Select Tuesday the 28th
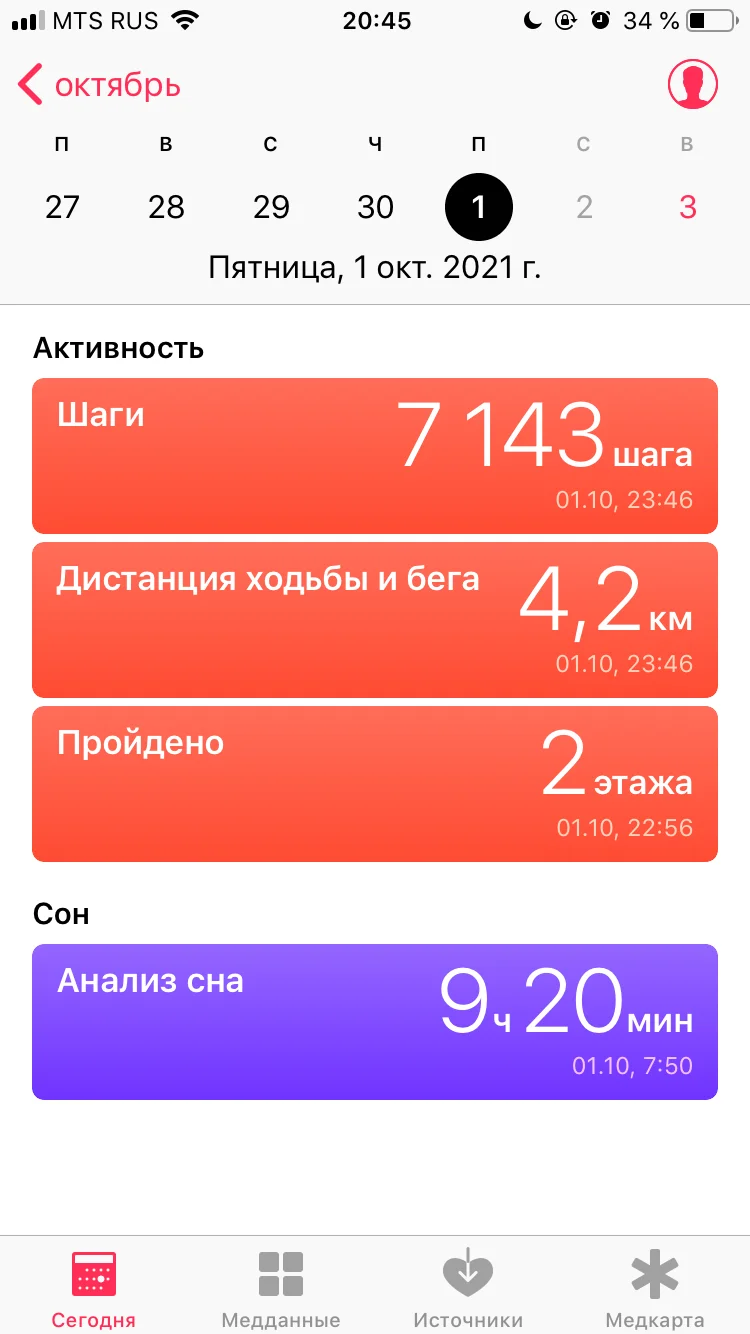The image size is (750, 1334). tap(166, 207)
